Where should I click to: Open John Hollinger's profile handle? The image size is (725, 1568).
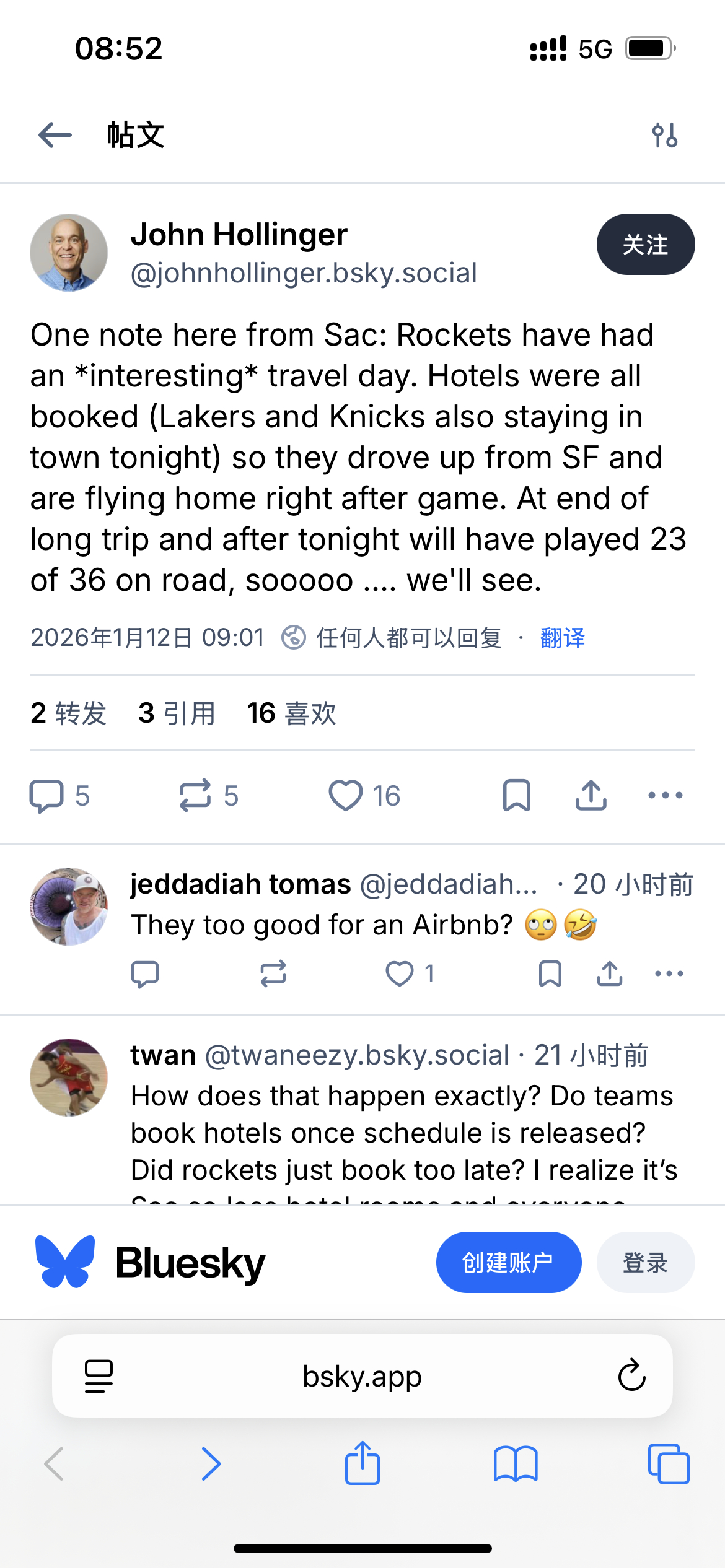[302, 273]
